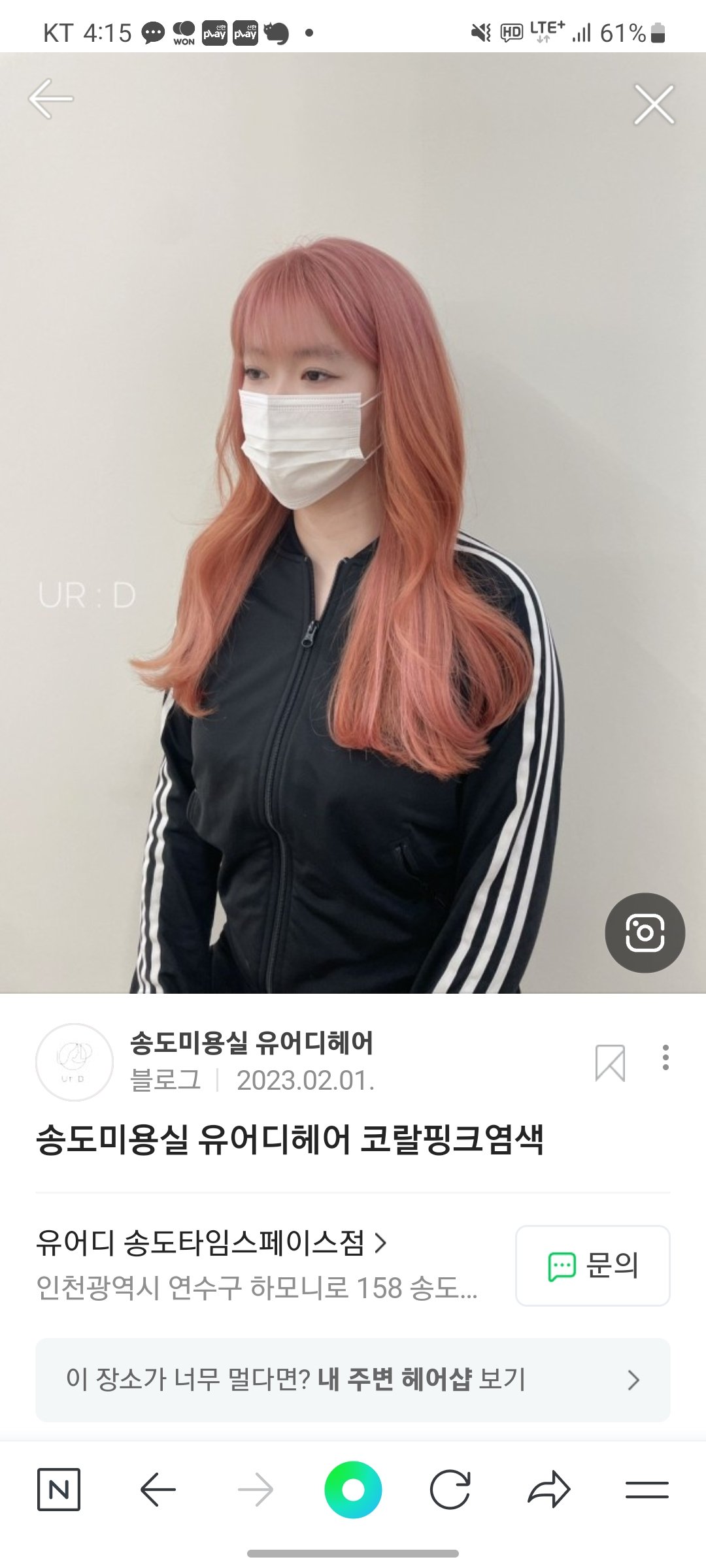This screenshot has width=706, height=1568.
Task: Share this page using the share arrow
Action: click(x=549, y=1490)
